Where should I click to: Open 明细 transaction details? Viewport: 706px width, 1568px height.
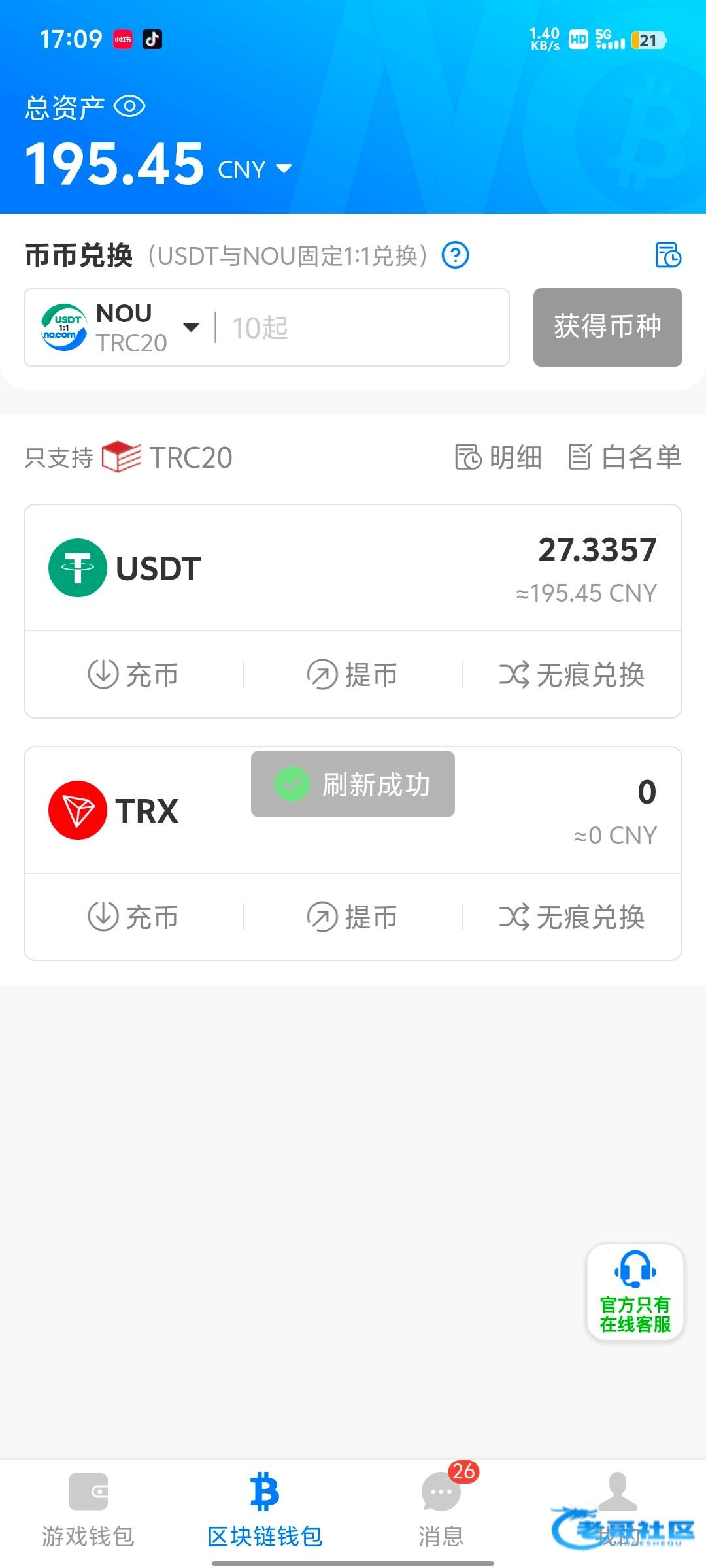[x=498, y=457]
